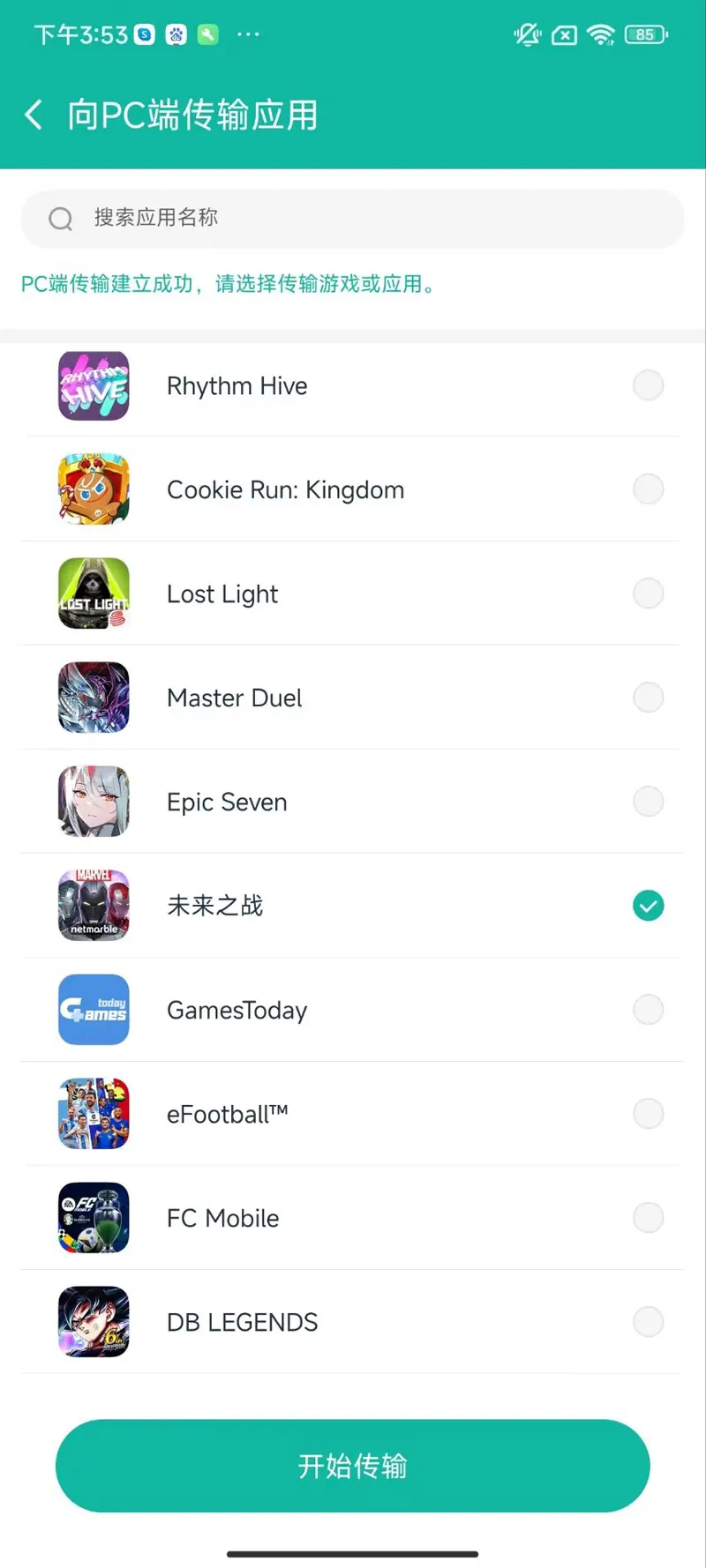The image size is (706, 1568).
Task: Check the Lost Light app
Action: (x=648, y=594)
